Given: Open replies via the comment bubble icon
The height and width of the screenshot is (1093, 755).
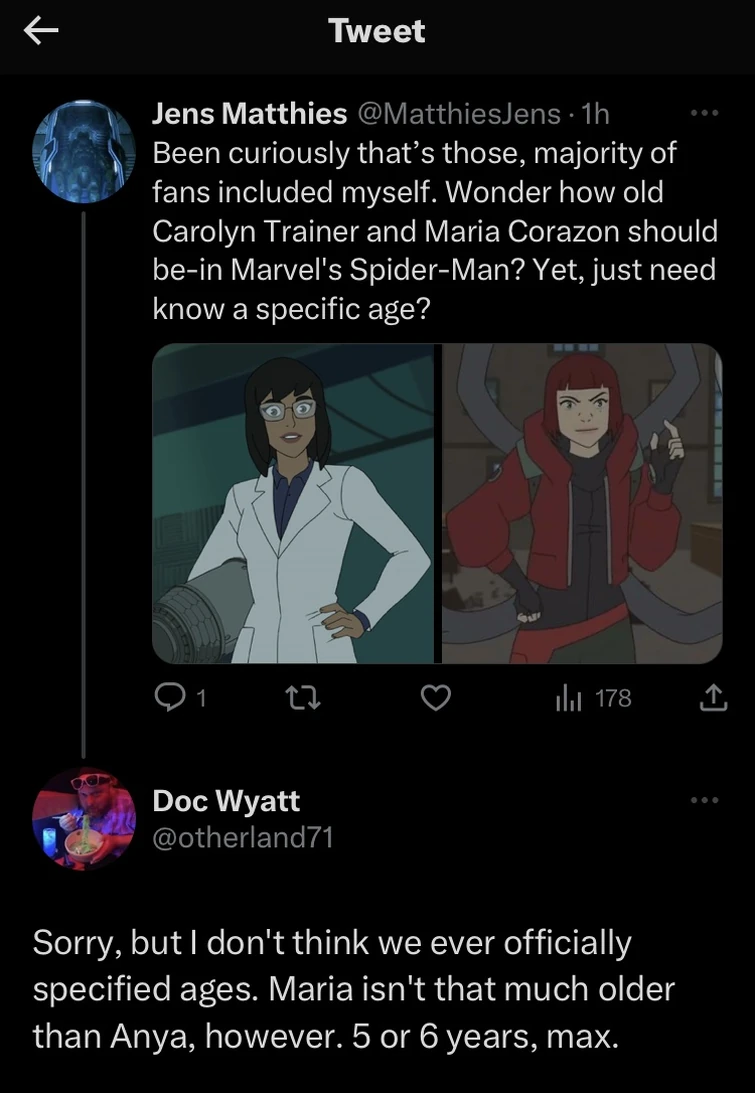Looking at the screenshot, I should [172, 698].
